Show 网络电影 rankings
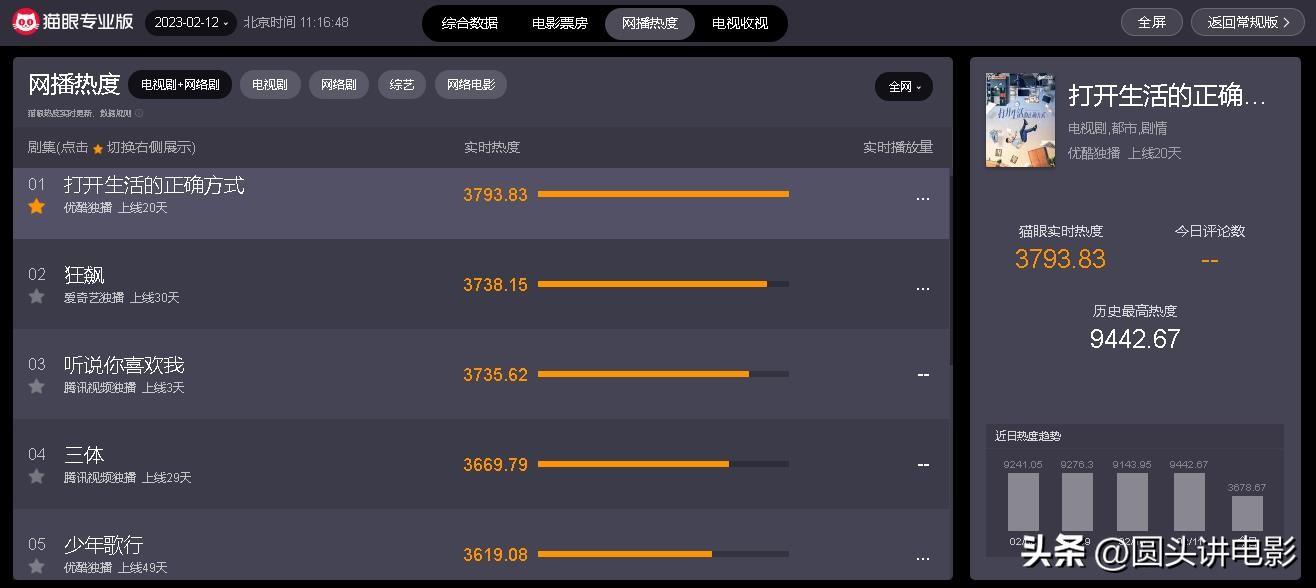 (471, 85)
